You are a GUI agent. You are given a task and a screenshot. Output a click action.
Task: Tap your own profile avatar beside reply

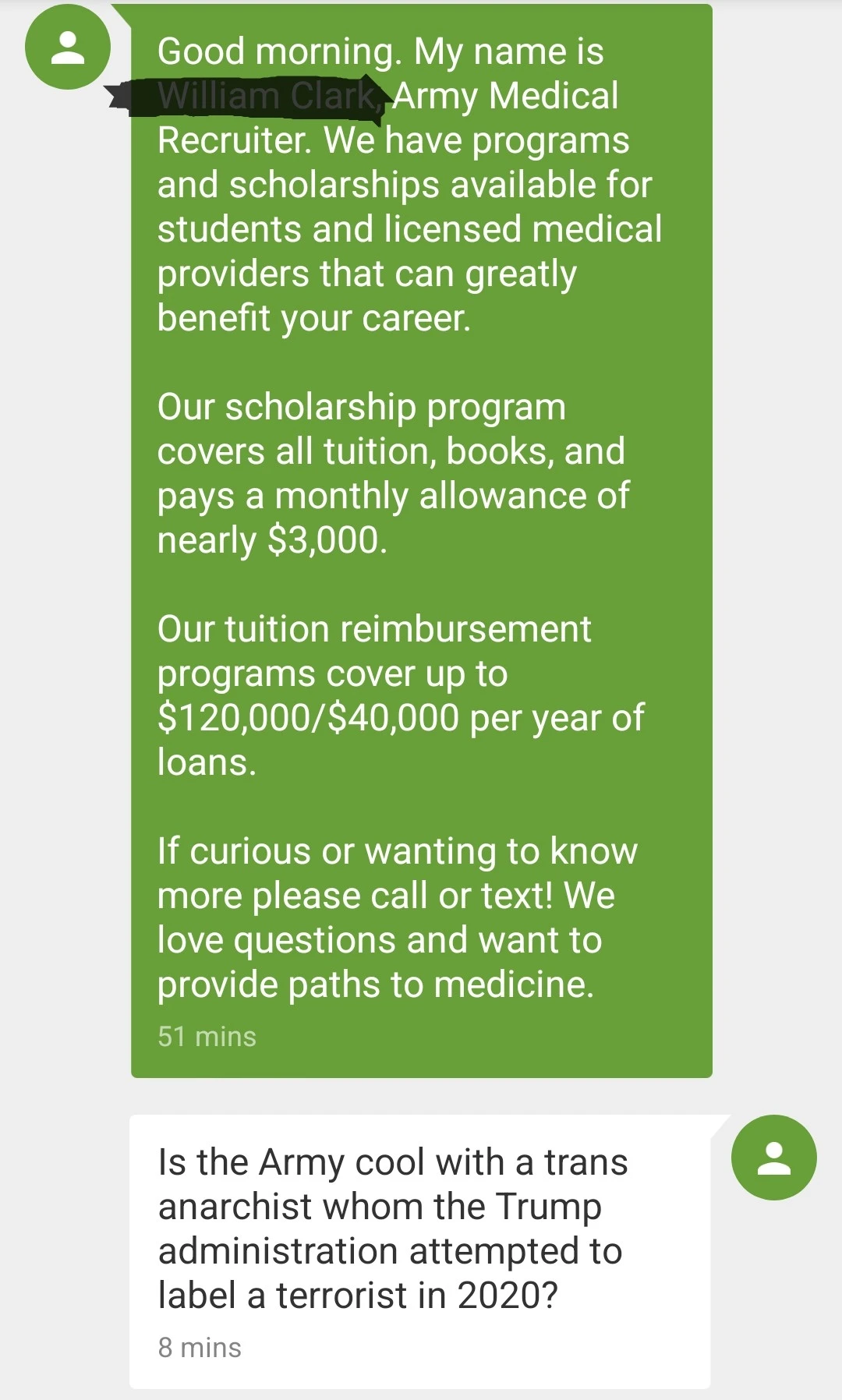coord(773,1158)
